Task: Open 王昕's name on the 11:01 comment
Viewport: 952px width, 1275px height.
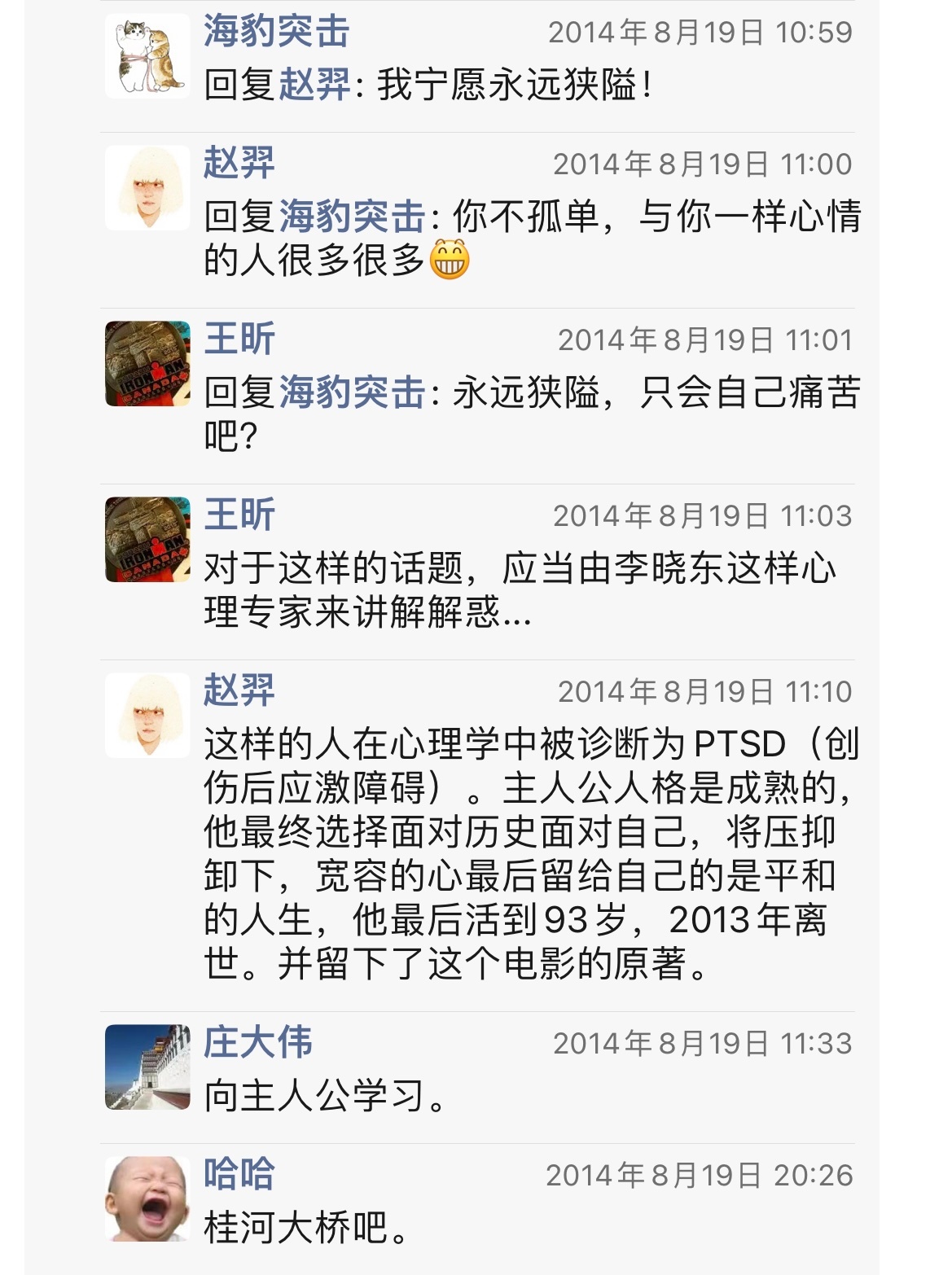Action: [239, 339]
